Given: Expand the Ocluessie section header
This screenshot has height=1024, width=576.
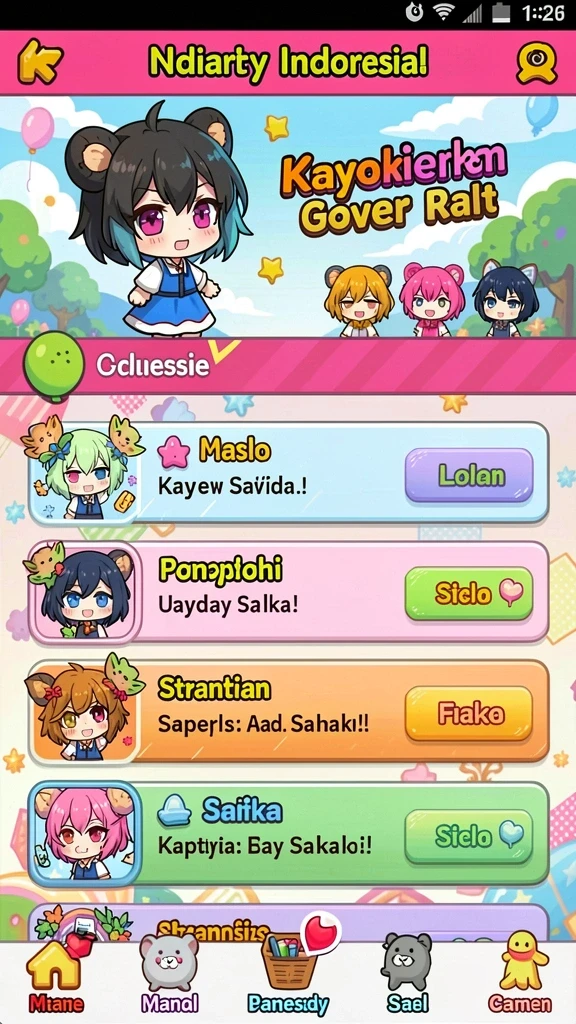Looking at the screenshot, I should pos(288,365).
